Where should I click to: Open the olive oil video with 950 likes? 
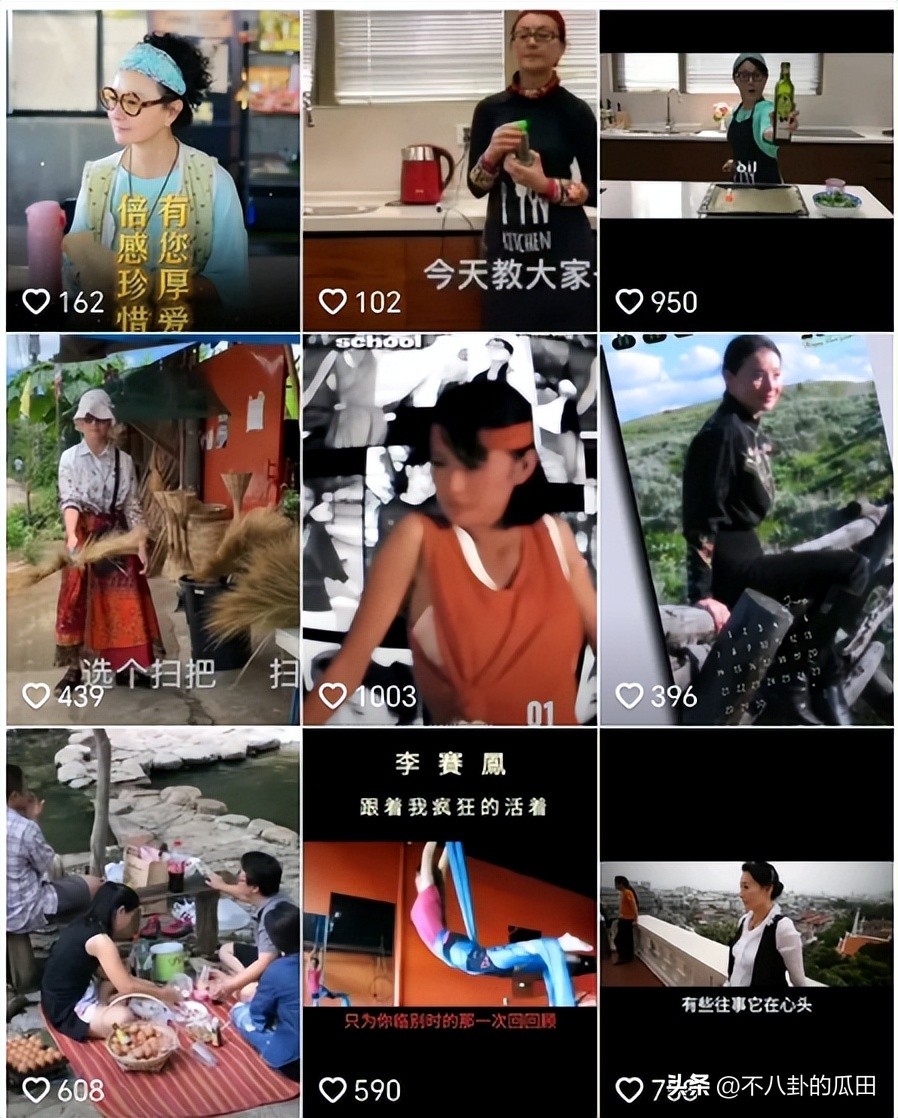pyautogui.click(x=746, y=170)
